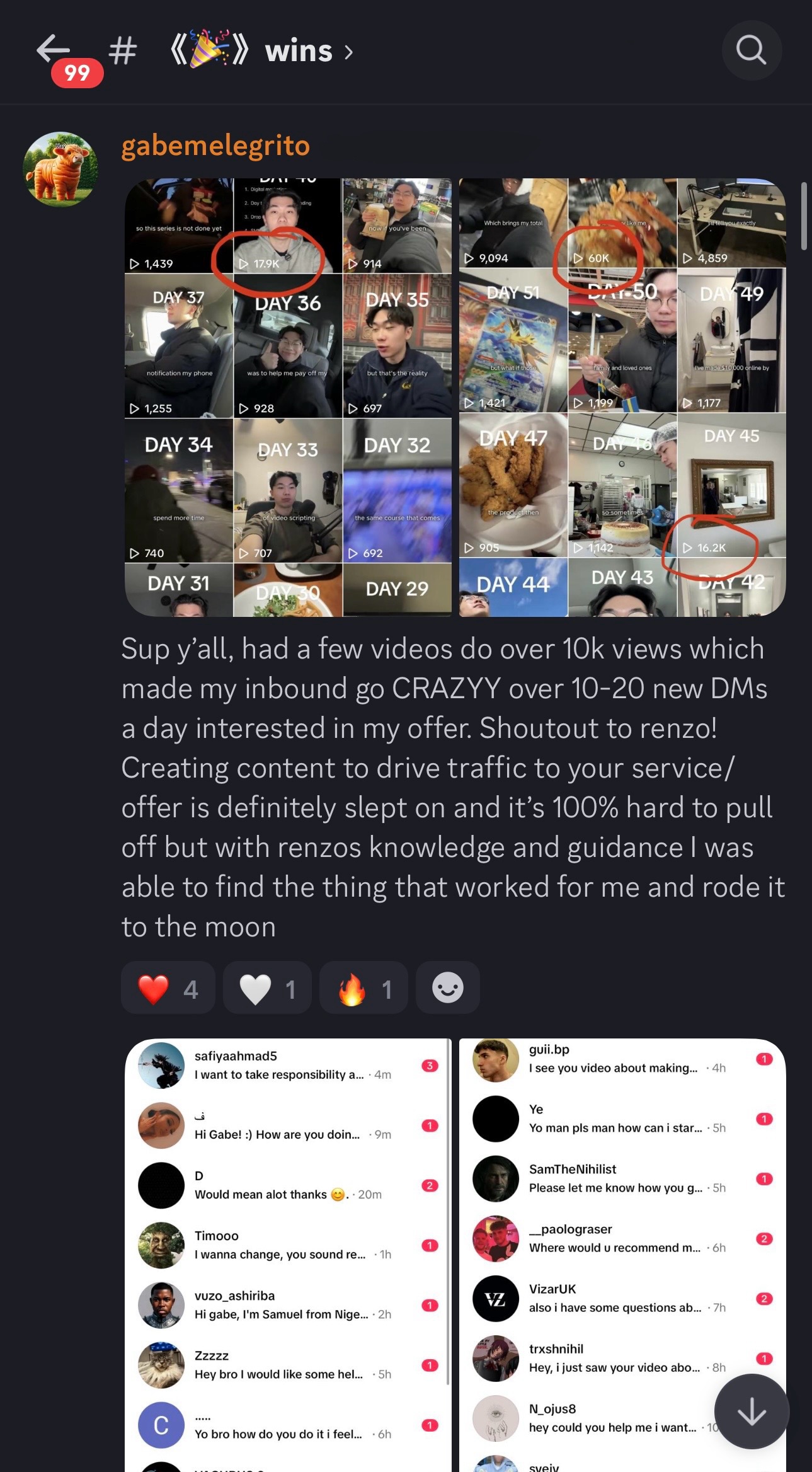The image size is (812, 1472).
Task: View gabemelegrito's username profile
Action: (x=215, y=146)
